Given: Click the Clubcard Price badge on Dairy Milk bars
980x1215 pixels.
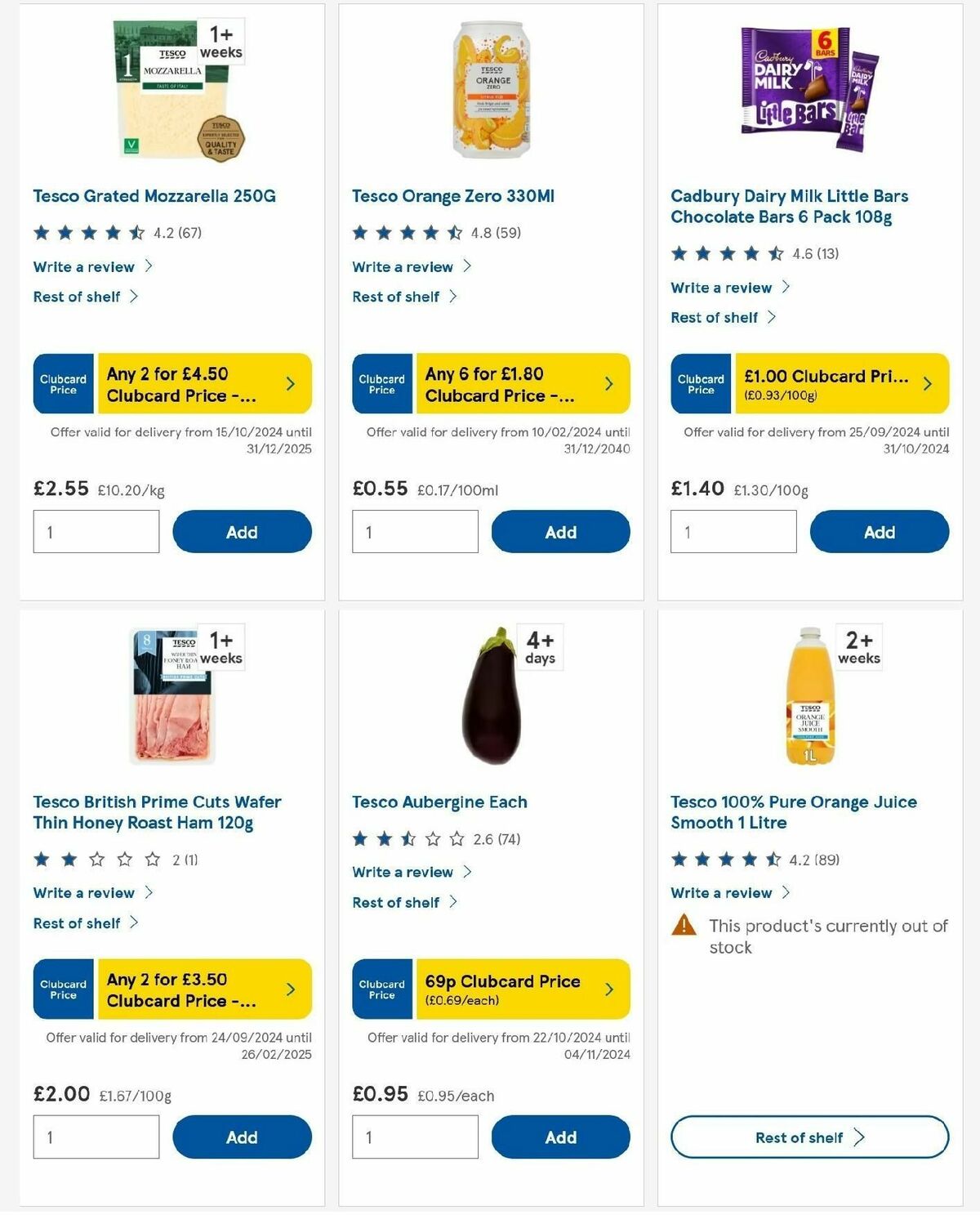Looking at the screenshot, I should pyautogui.click(x=700, y=382).
